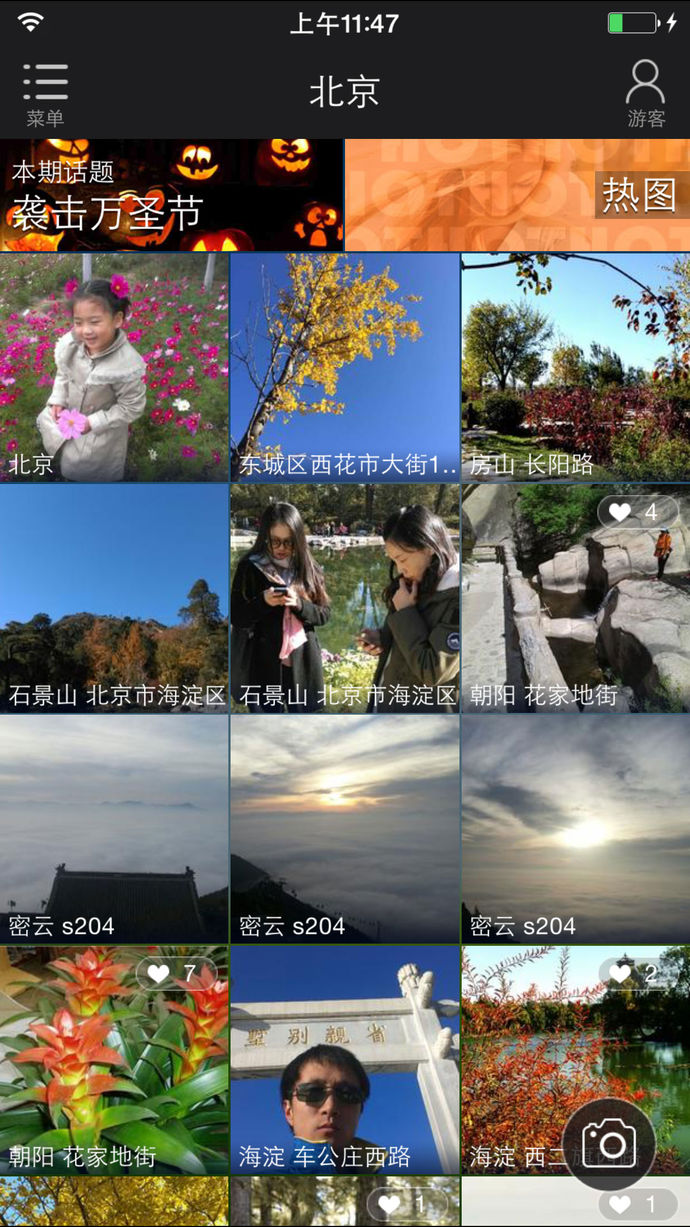Open the 菜单 drawer menu
Viewport: 690px width, 1227px height.
(45, 95)
